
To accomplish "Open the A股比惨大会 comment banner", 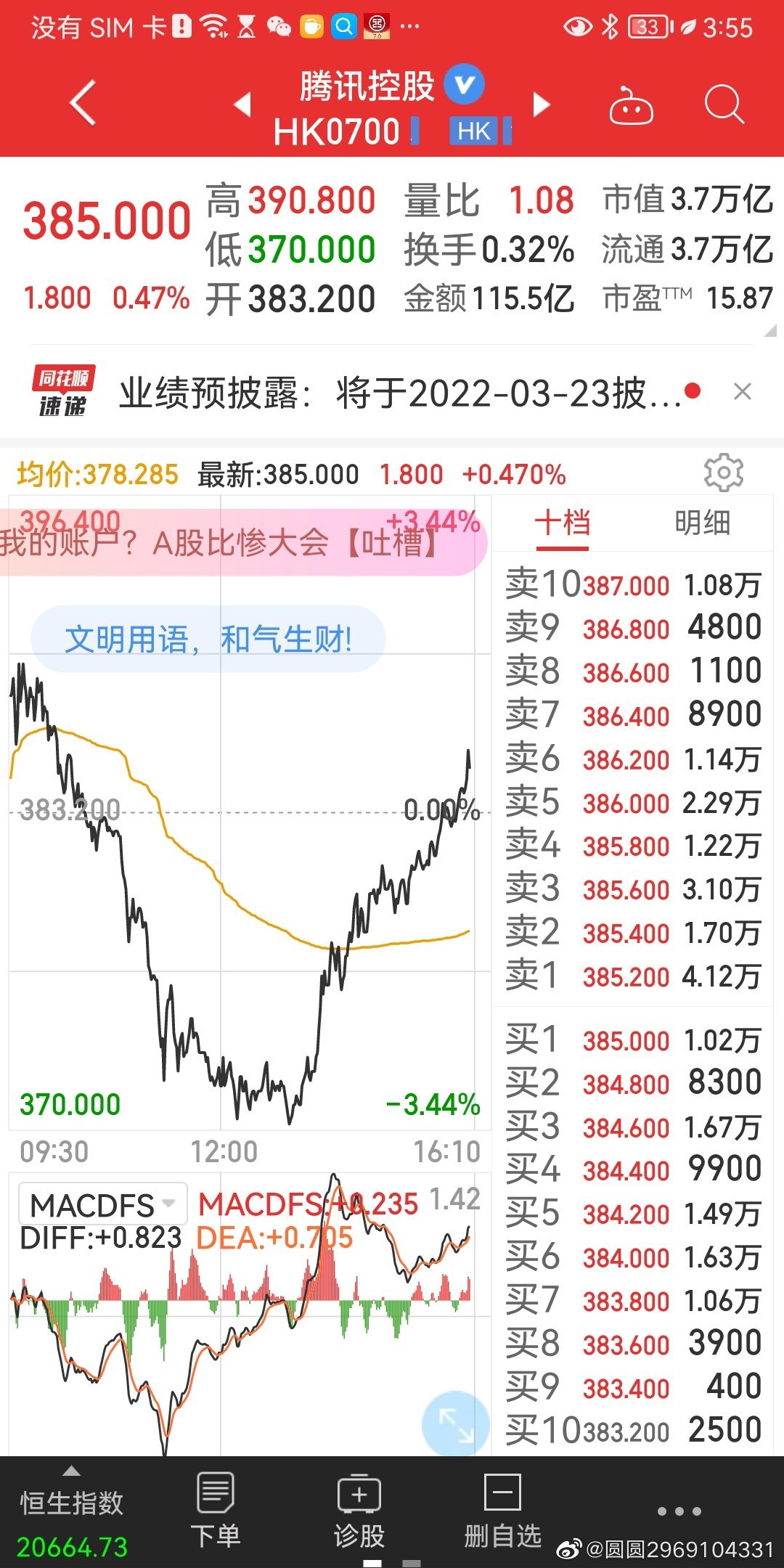I will coord(240,543).
